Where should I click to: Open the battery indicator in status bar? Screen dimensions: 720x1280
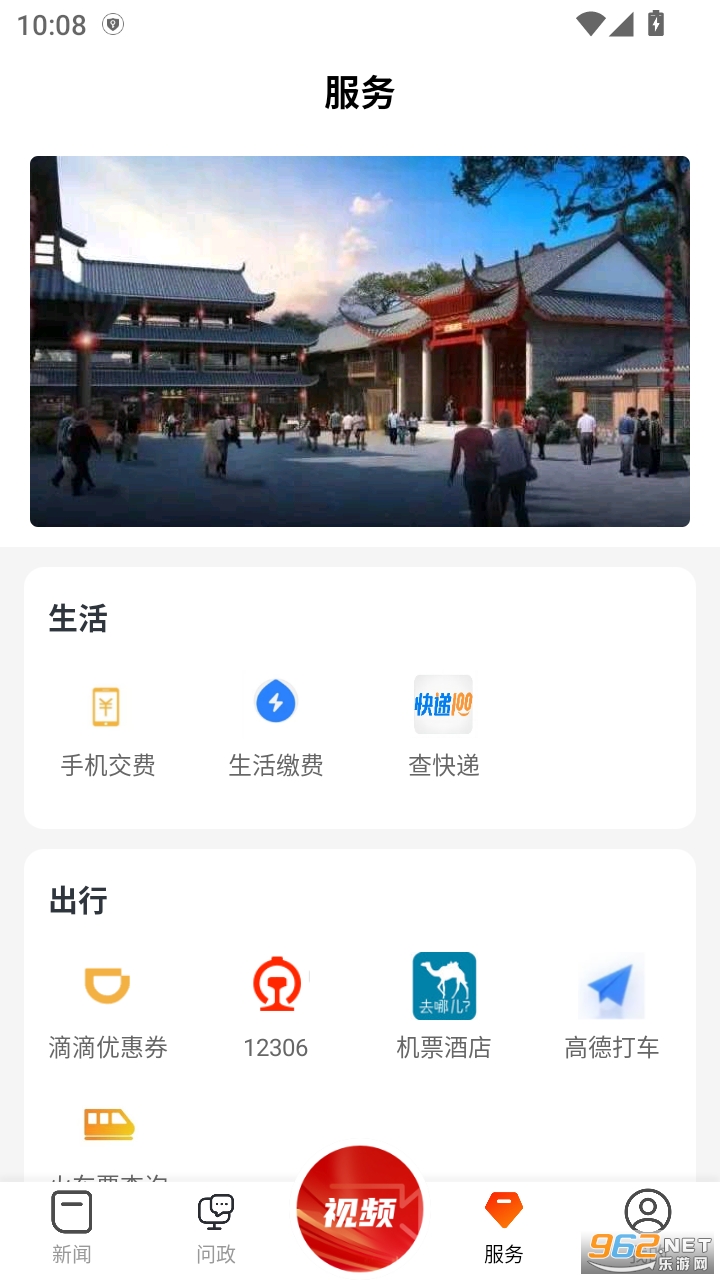(657, 25)
